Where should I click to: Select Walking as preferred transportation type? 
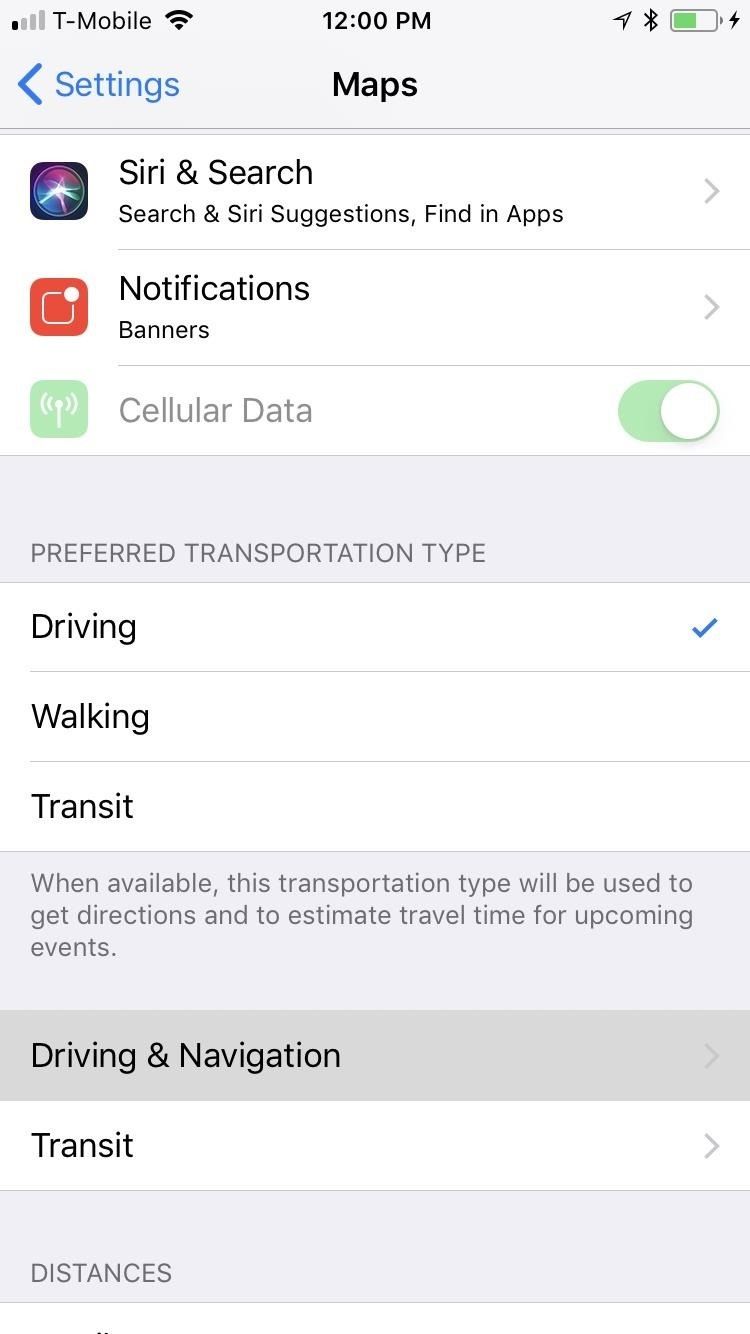pos(375,716)
